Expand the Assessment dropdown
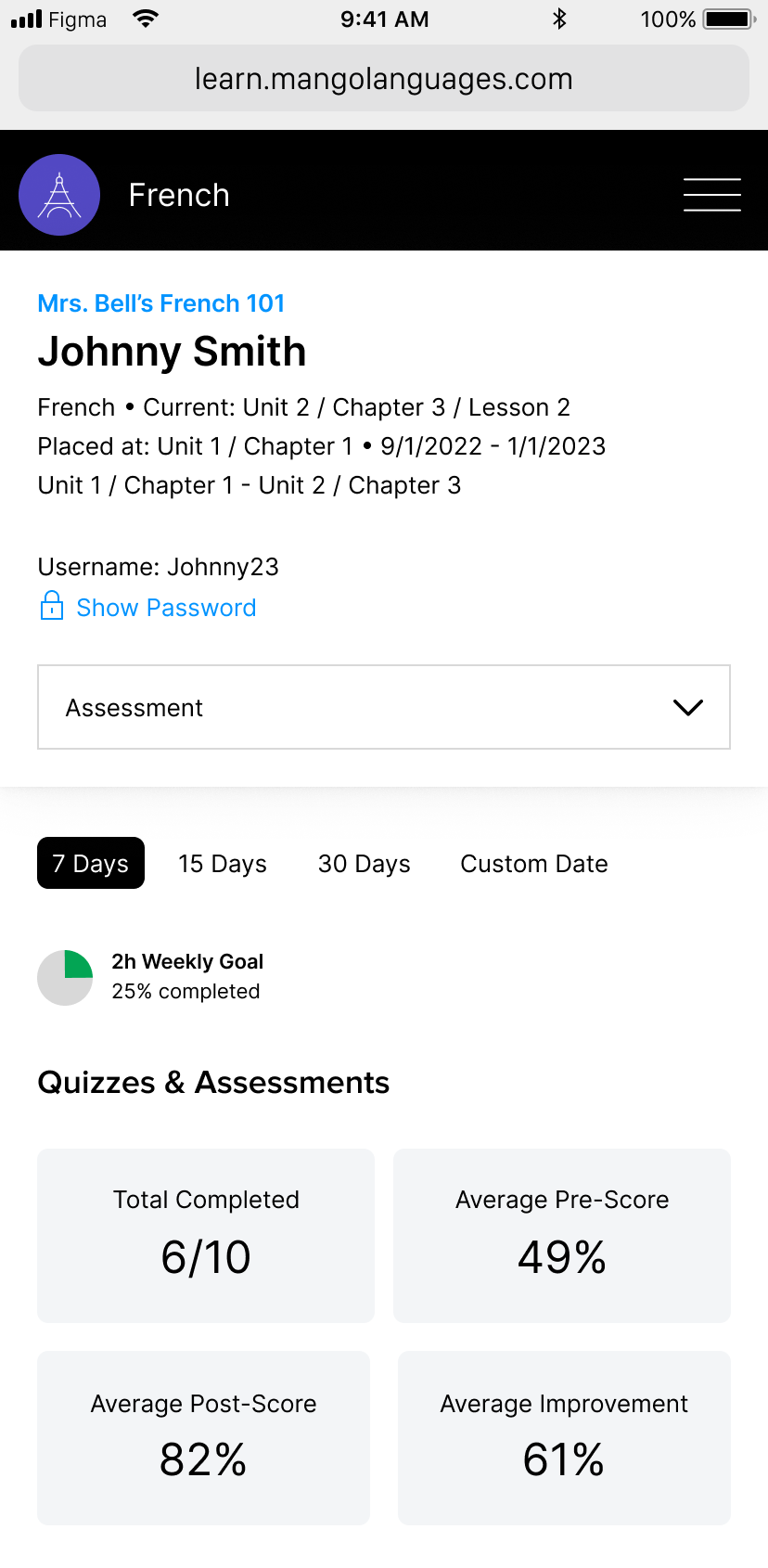 coord(383,707)
